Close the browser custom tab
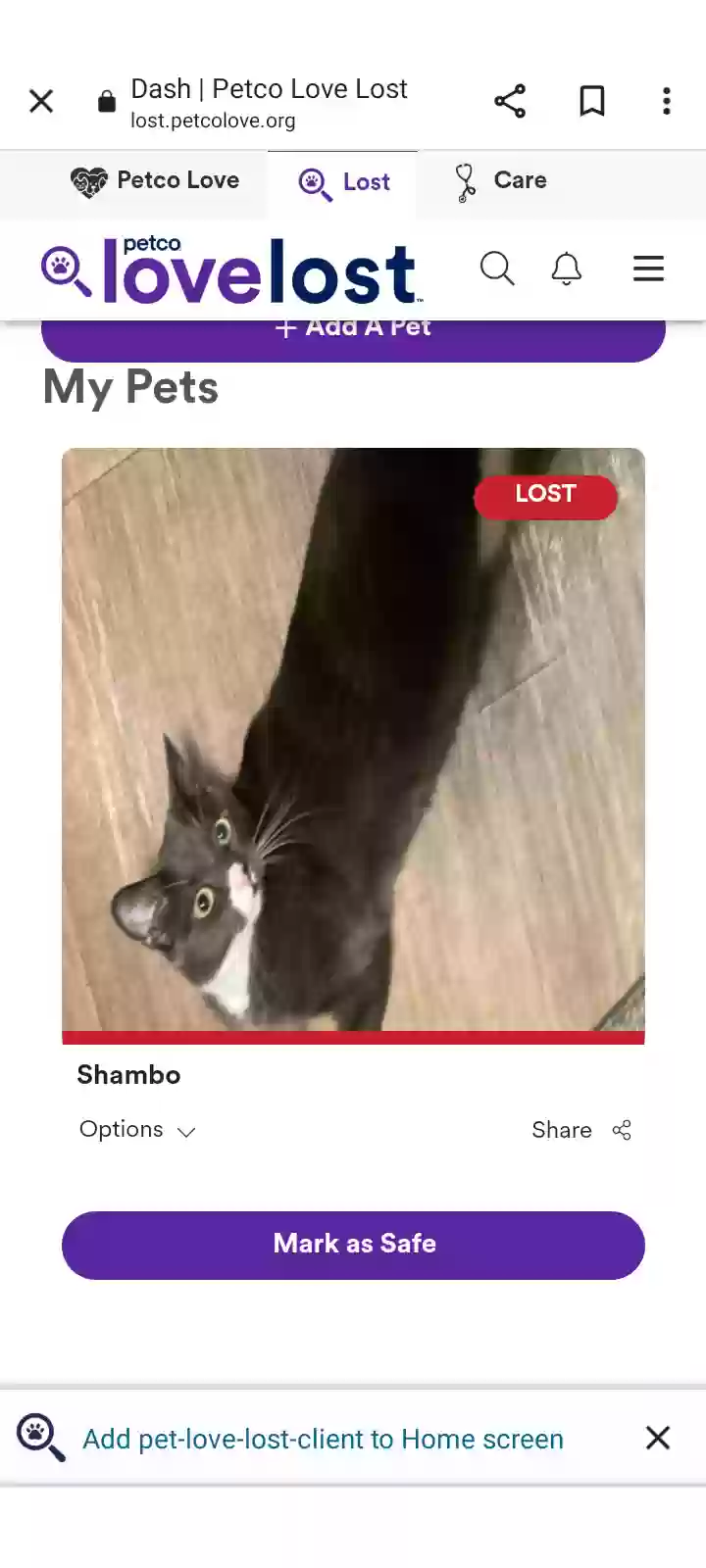Image resolution: width=706 pixels, height=1568 pixels. [41, 101]
